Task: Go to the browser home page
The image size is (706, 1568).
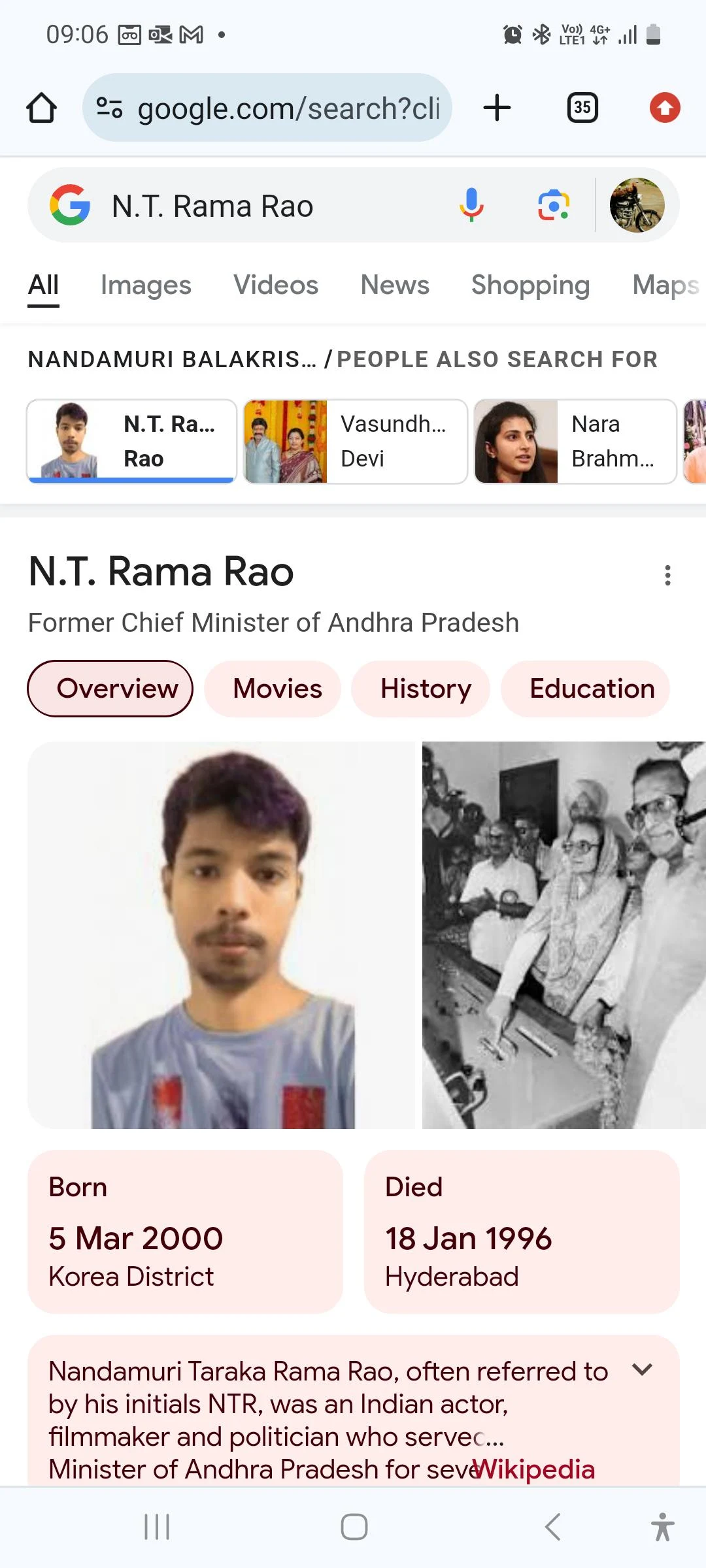Action: 41,108
